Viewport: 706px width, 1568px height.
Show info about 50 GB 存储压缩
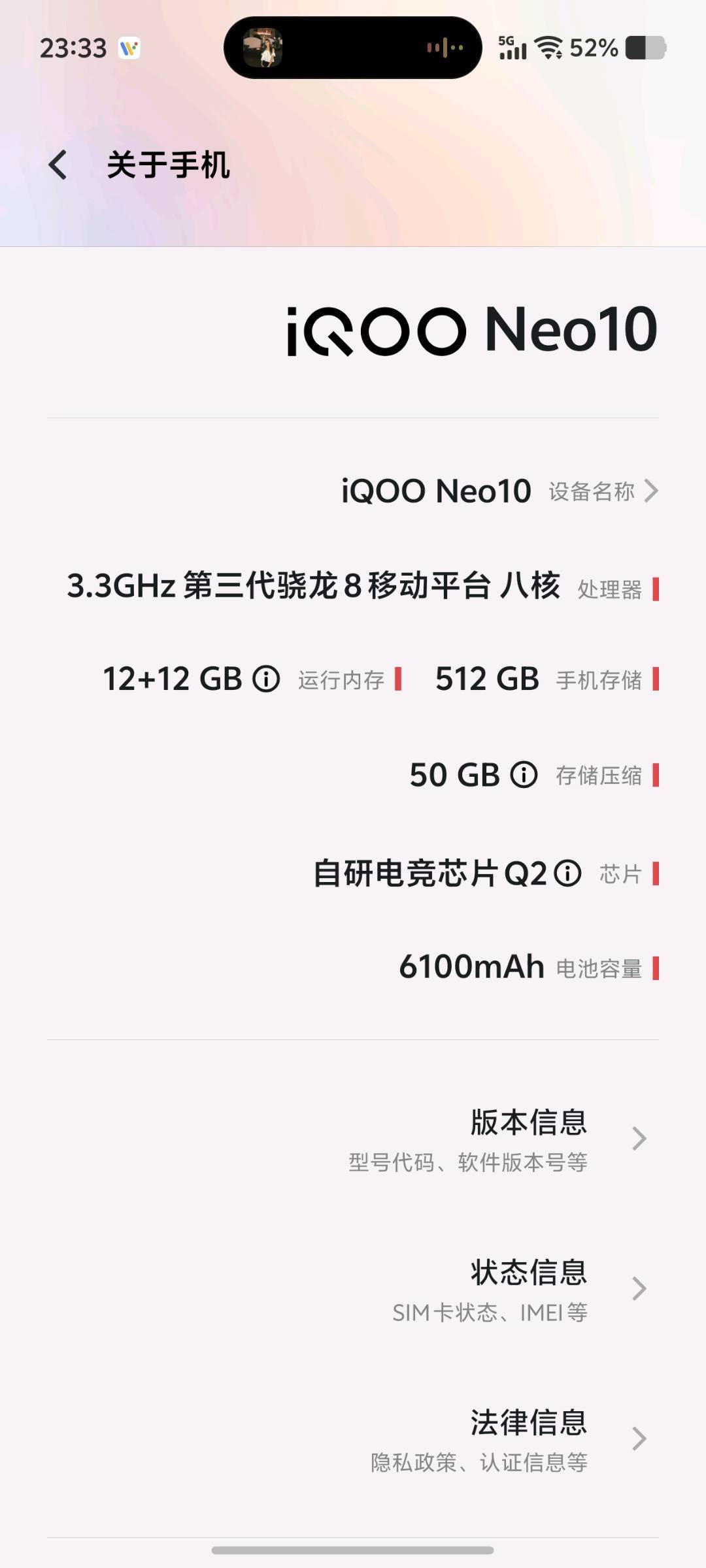tap(524, 775)
